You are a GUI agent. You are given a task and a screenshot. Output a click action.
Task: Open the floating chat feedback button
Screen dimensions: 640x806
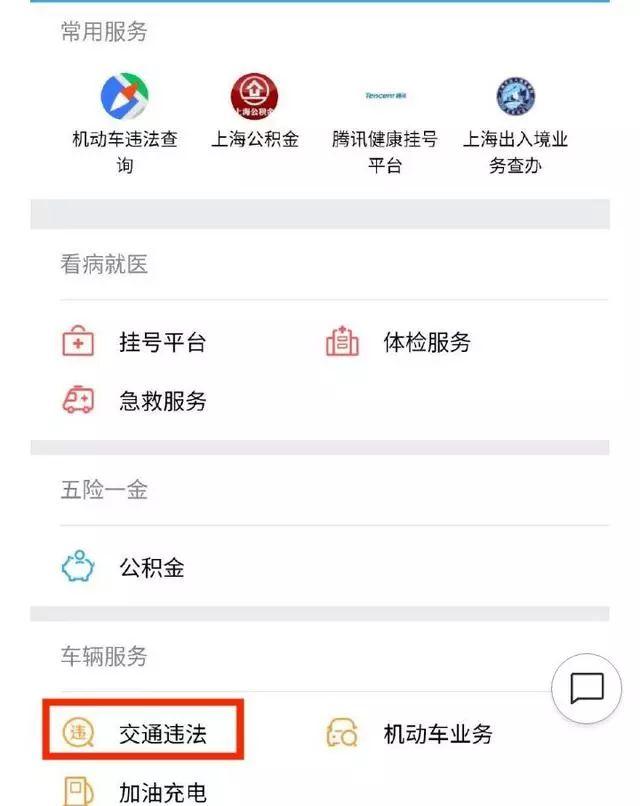point(586,688)
